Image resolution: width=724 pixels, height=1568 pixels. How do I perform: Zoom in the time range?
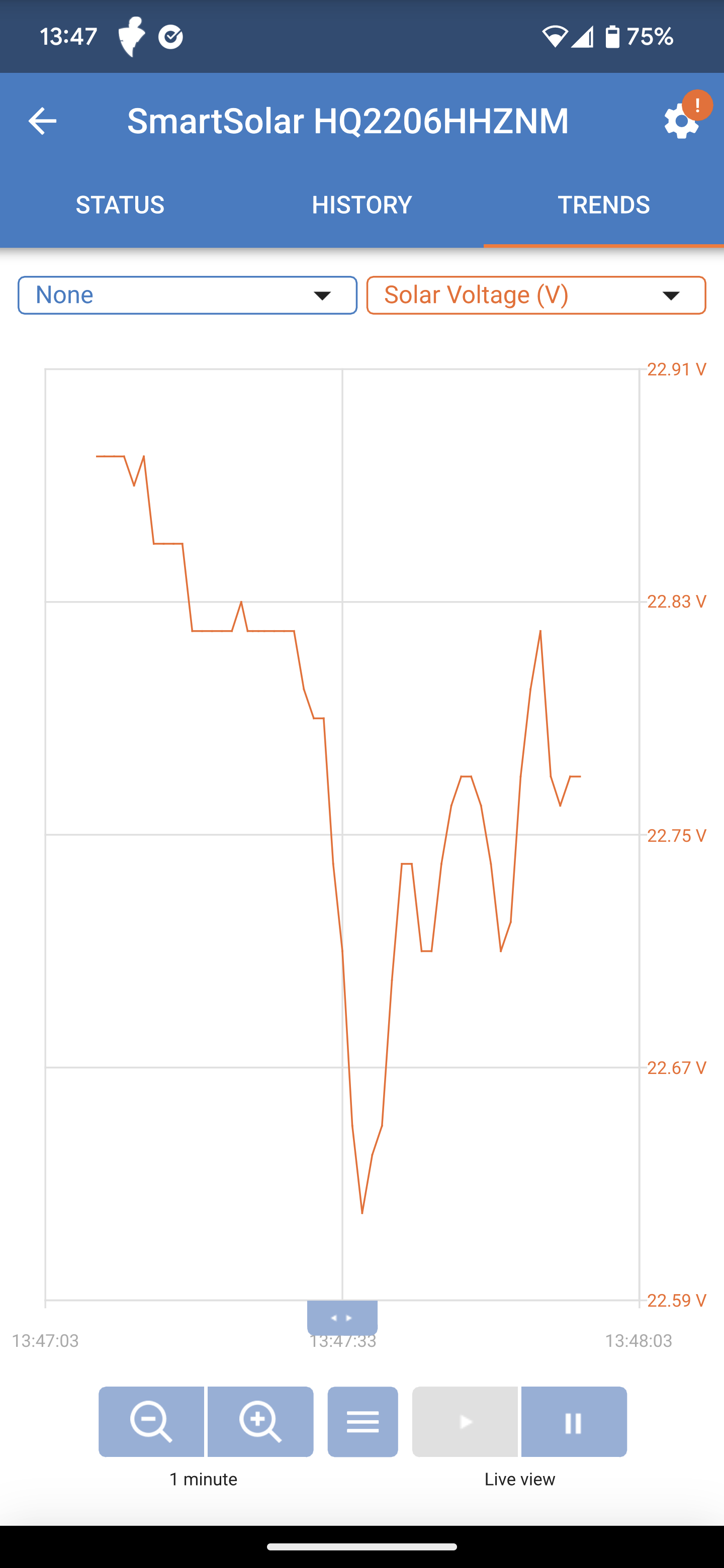point(260,1421)
